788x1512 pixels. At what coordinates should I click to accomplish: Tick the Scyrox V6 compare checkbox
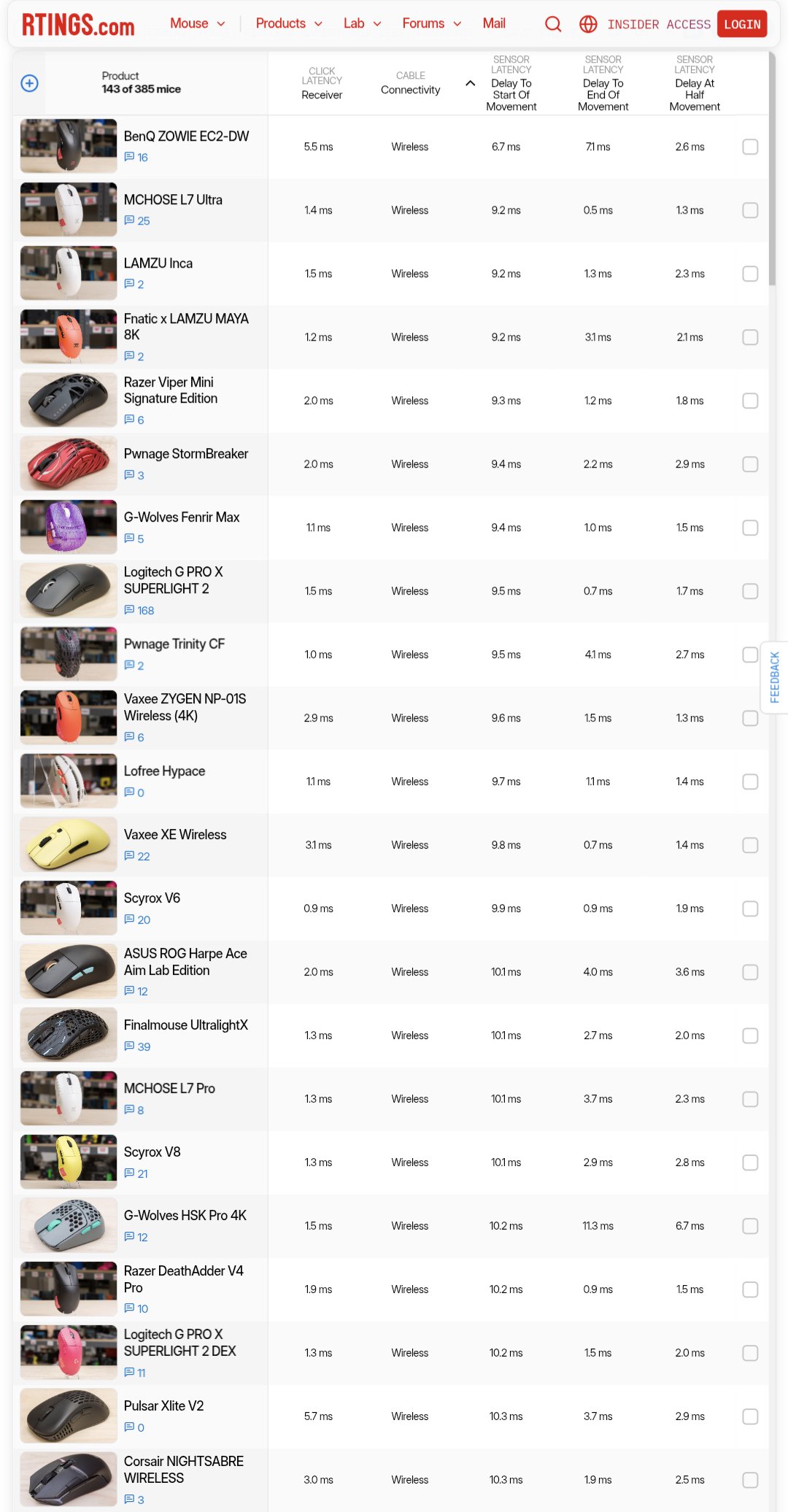[x=750, y=909]
